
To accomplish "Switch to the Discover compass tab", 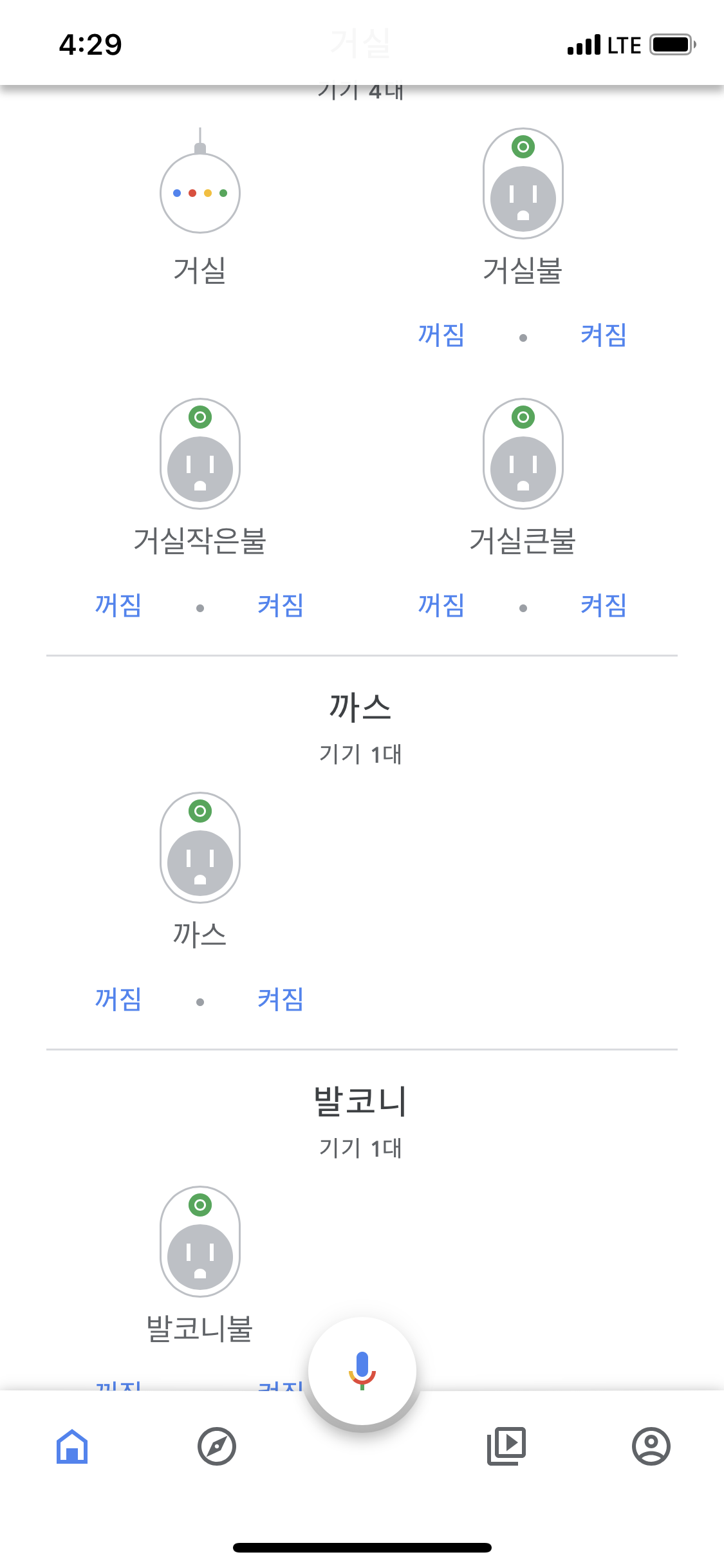I will [217, 1446].
